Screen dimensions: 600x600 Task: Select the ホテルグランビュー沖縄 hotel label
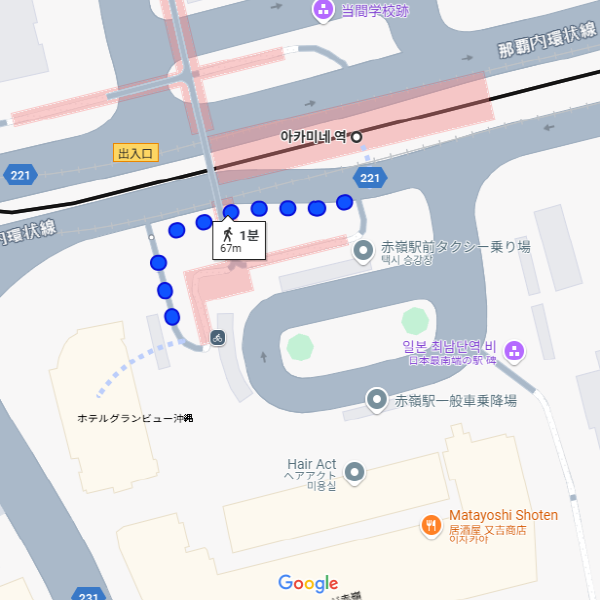pos(135,417)
